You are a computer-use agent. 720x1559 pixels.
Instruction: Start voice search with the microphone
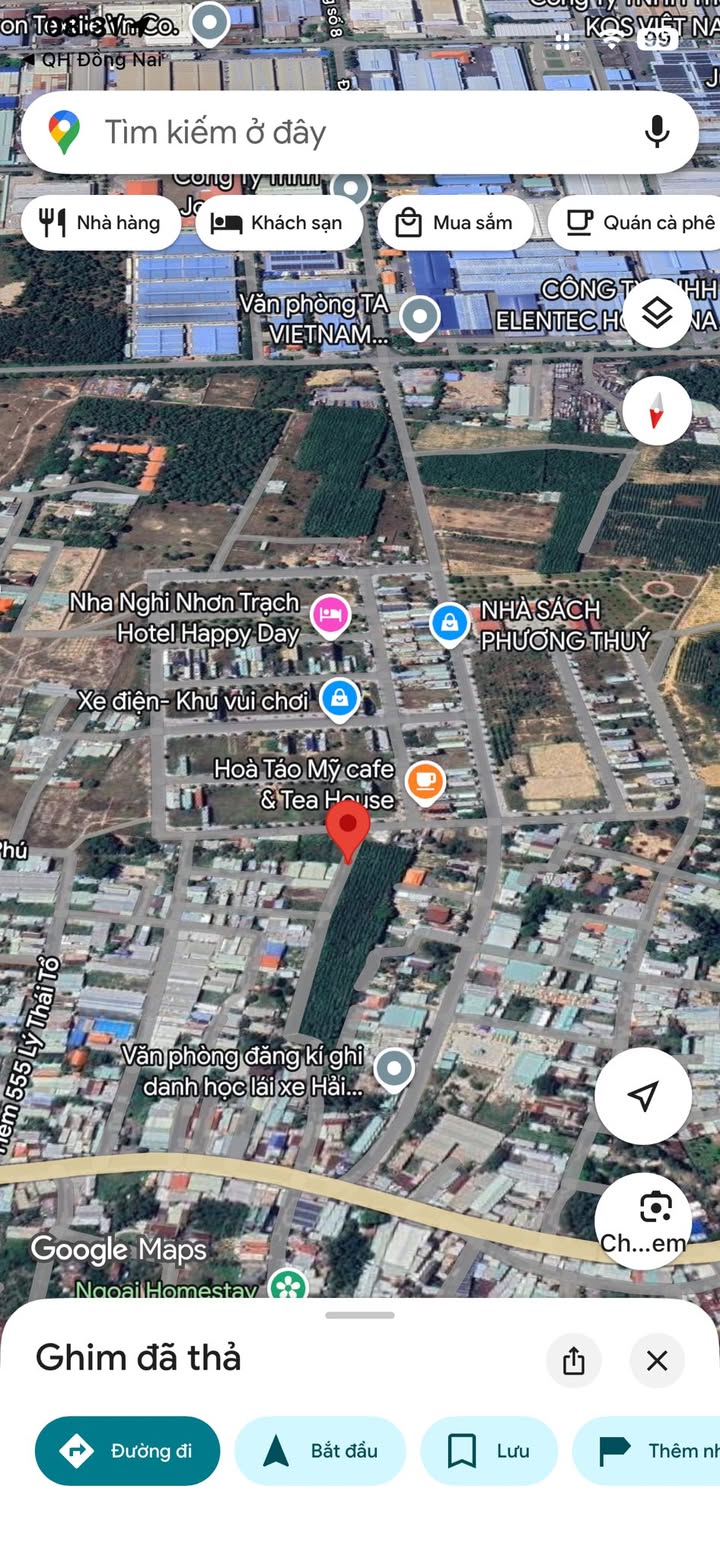point(656,132)
